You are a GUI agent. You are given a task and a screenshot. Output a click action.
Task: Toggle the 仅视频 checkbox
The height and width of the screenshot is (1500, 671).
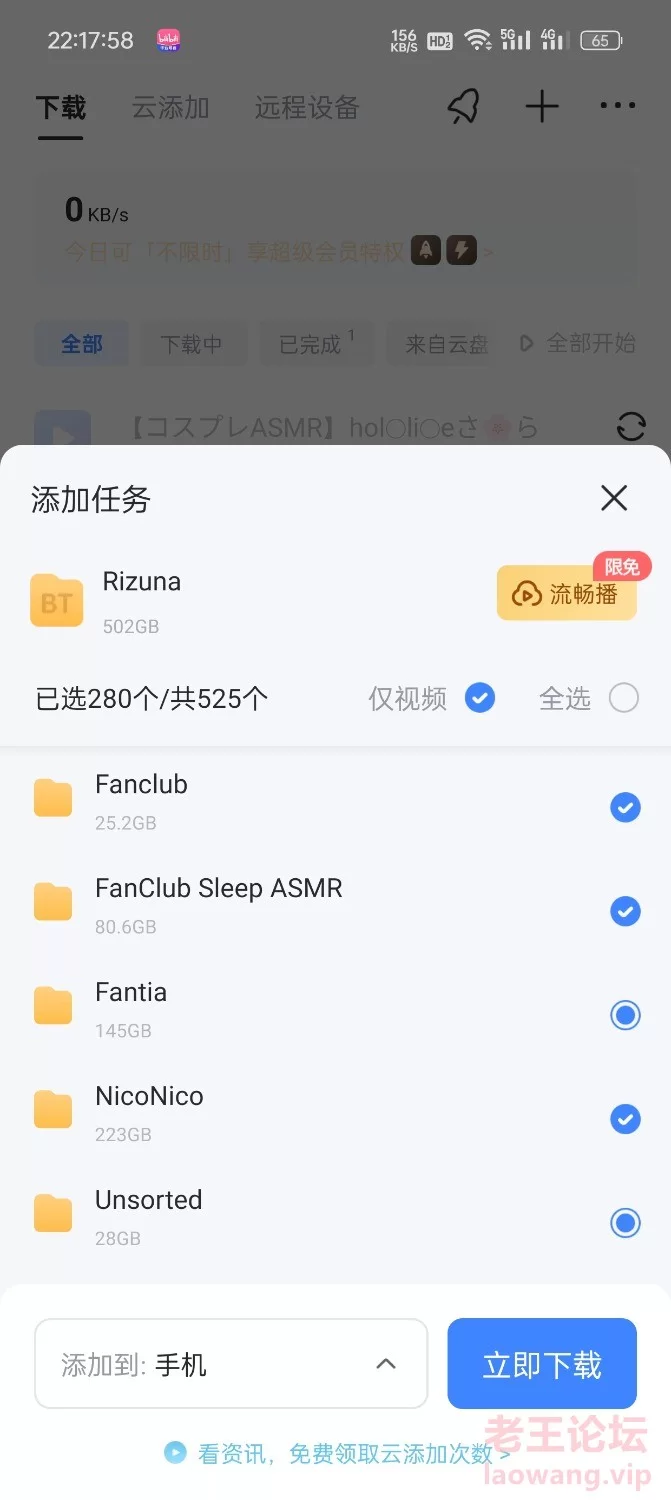point(480,698)
